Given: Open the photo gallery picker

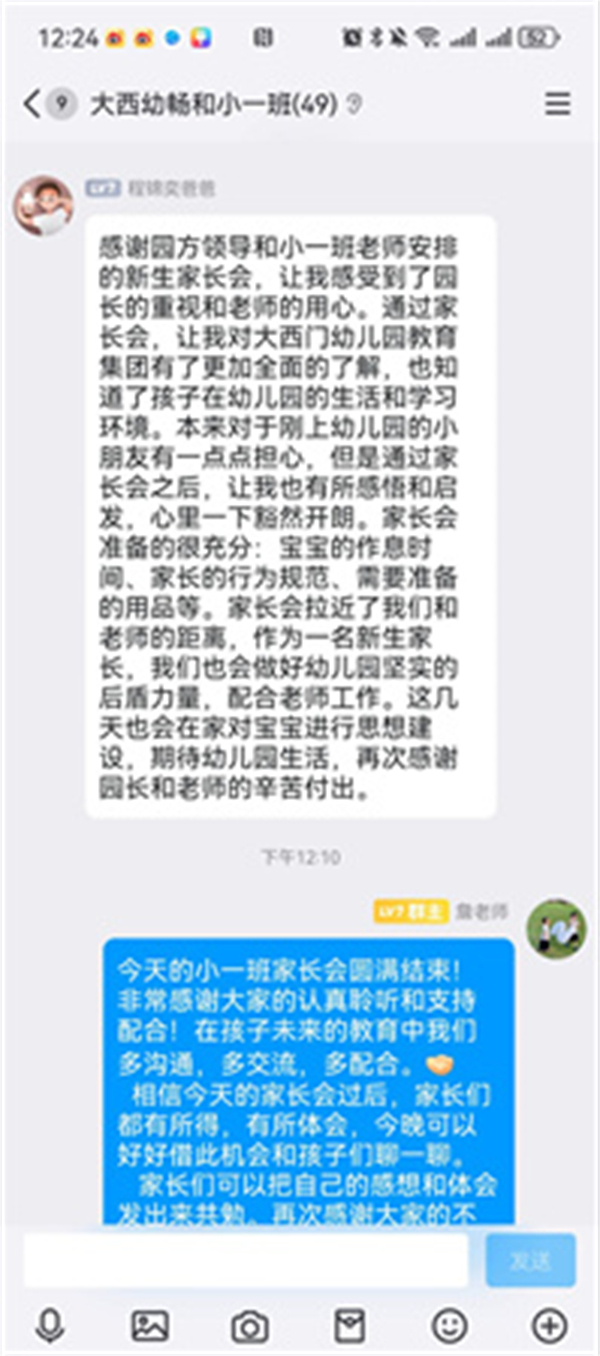Looking at the screenshot, I should point(150,1326).
